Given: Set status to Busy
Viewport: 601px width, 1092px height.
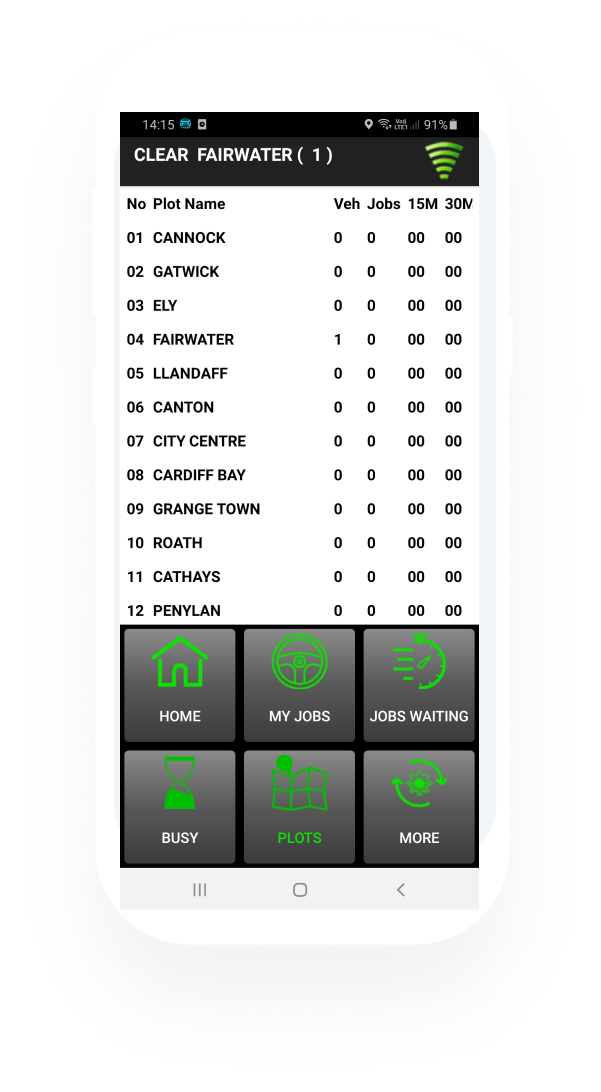Looking at the screenshot, I should pyautogui.click(x=180, y=806).
